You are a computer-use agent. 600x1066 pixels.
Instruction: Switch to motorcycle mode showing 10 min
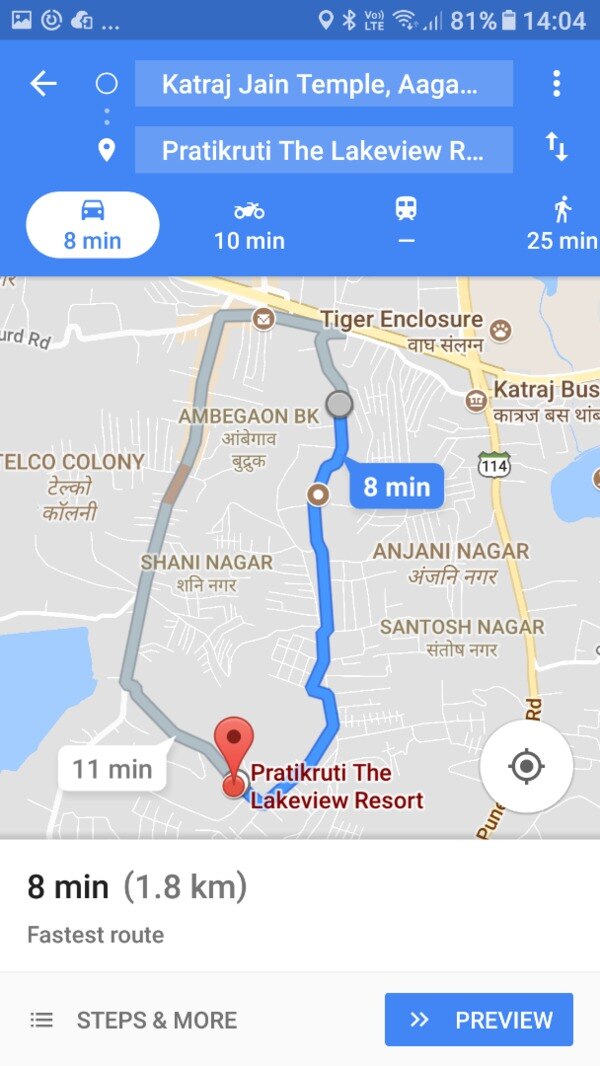coord(249,225)
